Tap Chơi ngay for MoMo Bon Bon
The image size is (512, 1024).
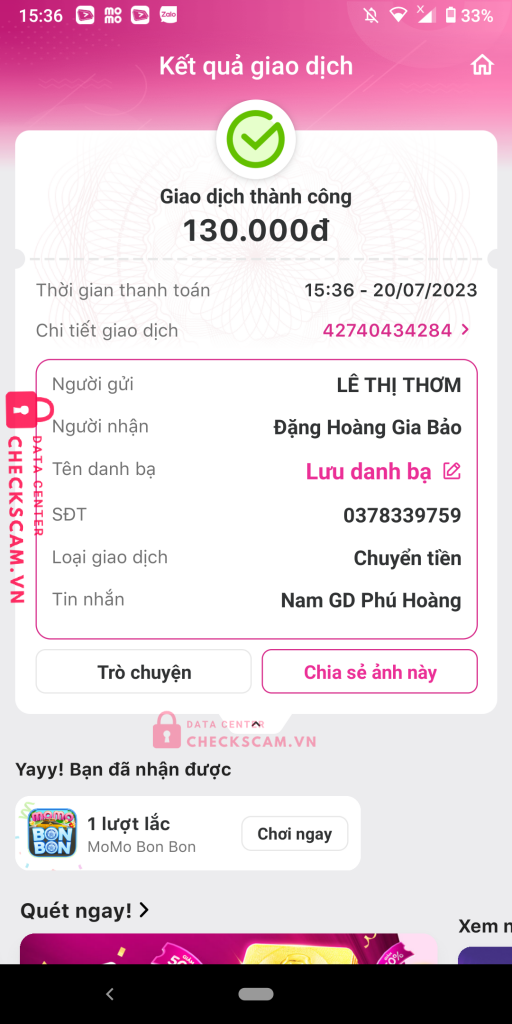click(x=295, y=833)
